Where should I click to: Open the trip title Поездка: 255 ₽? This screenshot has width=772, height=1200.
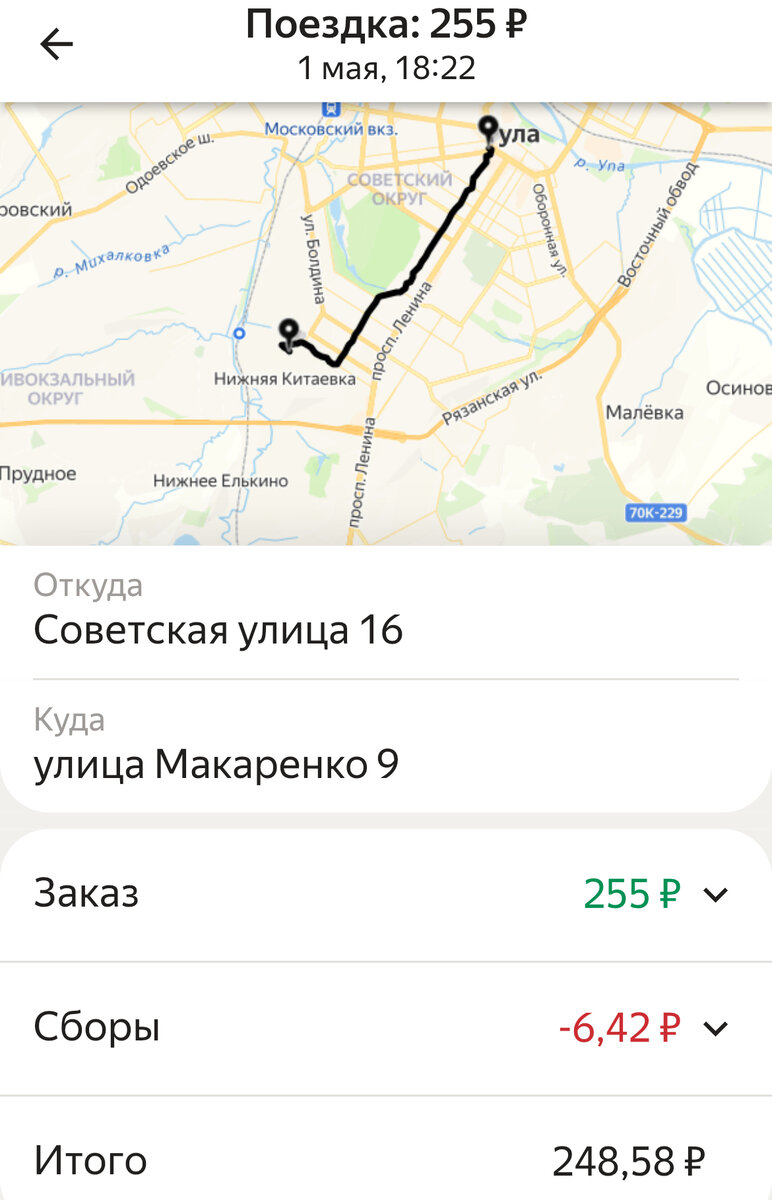[386, 24]
